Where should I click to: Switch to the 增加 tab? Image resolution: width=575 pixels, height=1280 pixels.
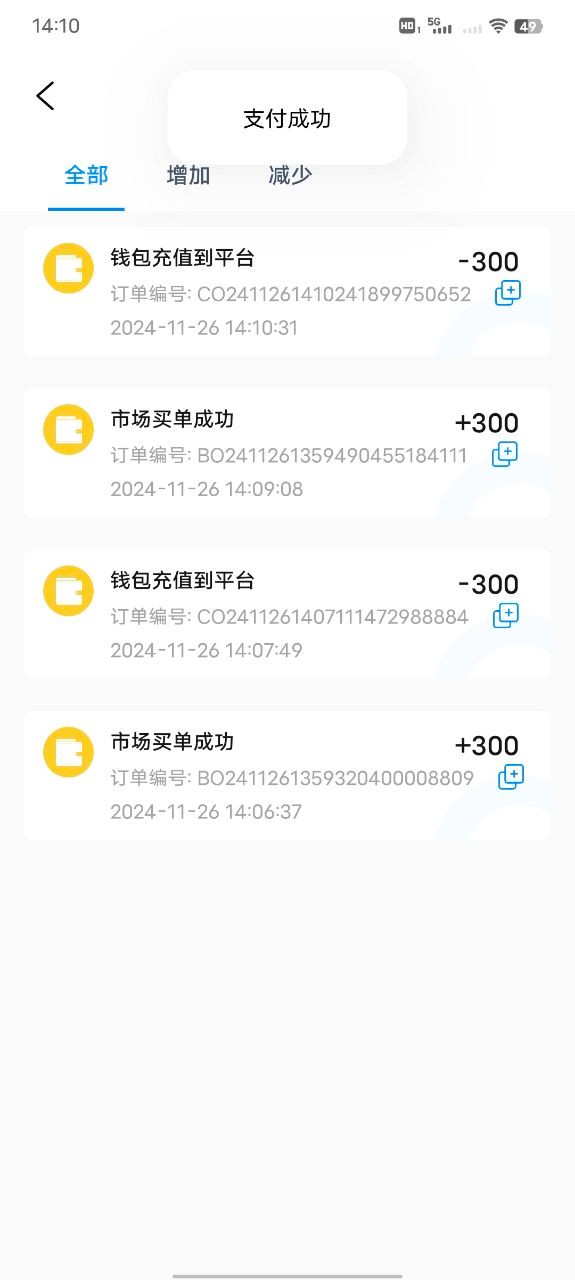pyautogui.click(x=188, y=175)
